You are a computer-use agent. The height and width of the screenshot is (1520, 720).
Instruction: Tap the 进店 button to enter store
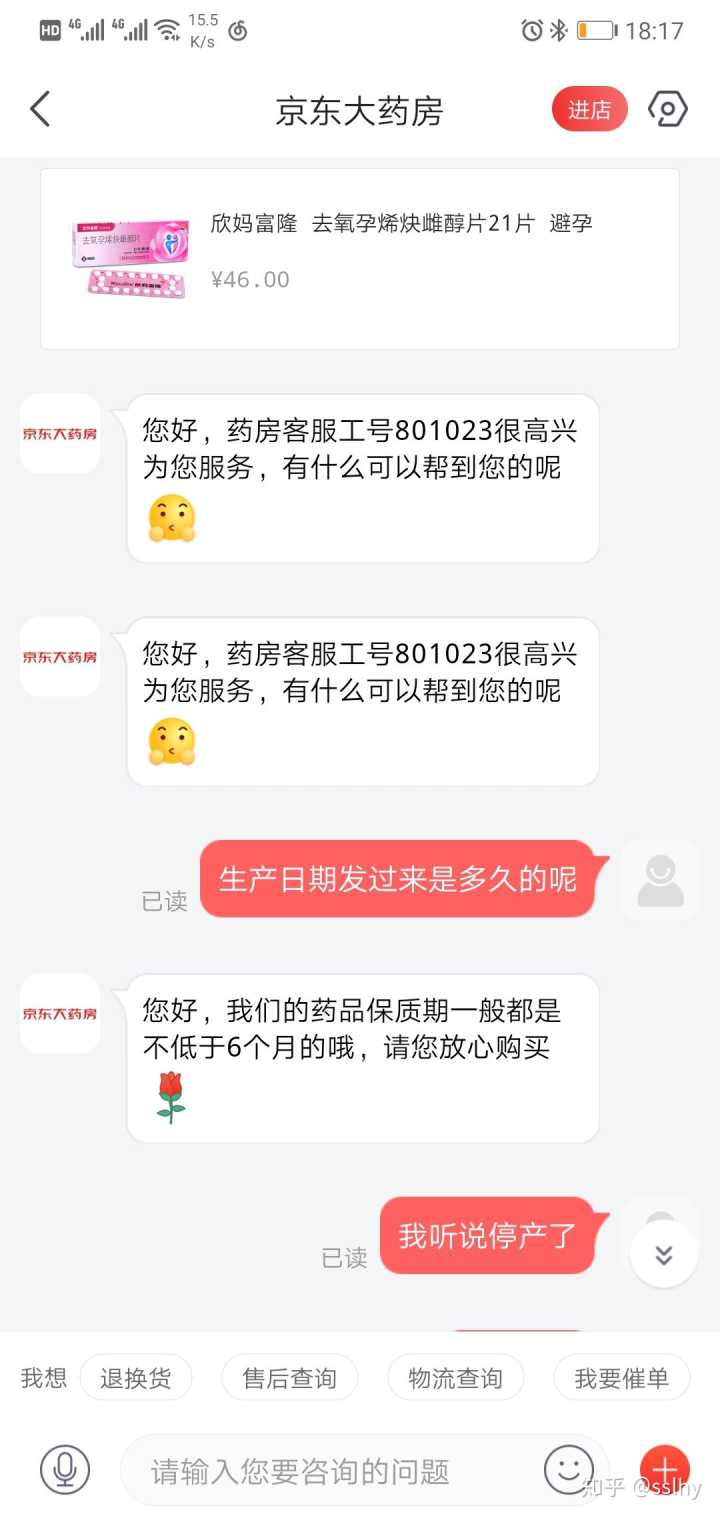click(589, 110)
